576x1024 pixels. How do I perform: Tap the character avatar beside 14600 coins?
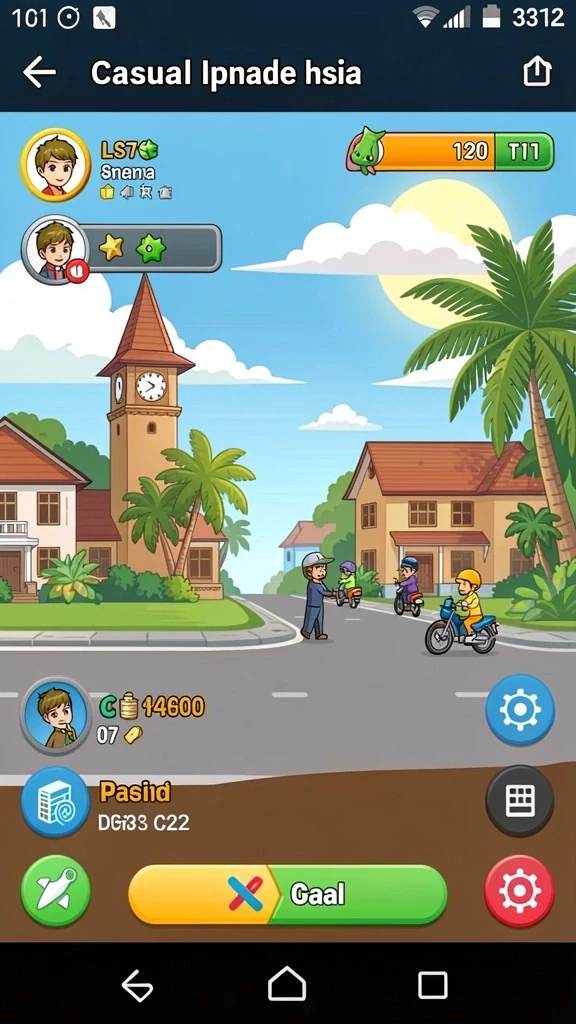click(56, 714)
